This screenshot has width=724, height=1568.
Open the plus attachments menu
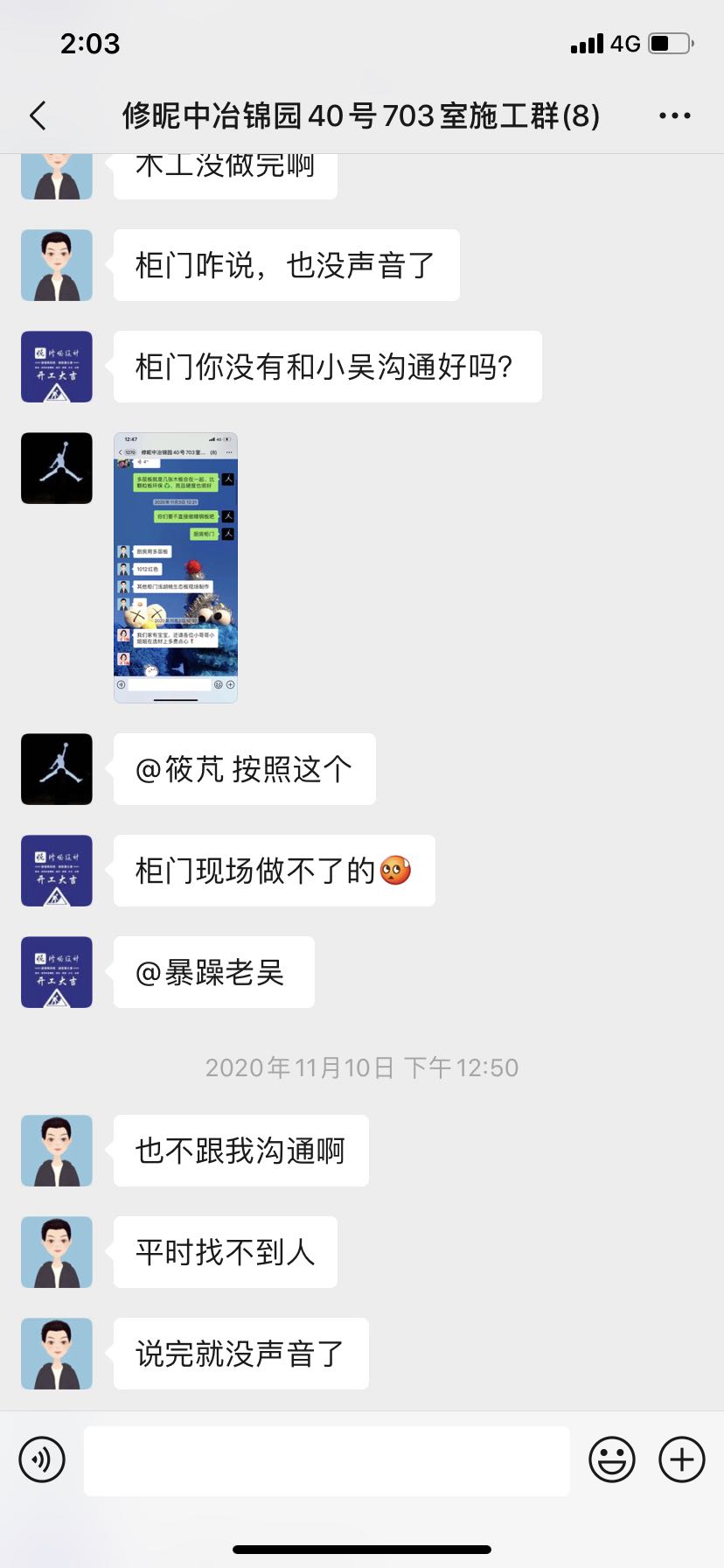click(681, 1459)
